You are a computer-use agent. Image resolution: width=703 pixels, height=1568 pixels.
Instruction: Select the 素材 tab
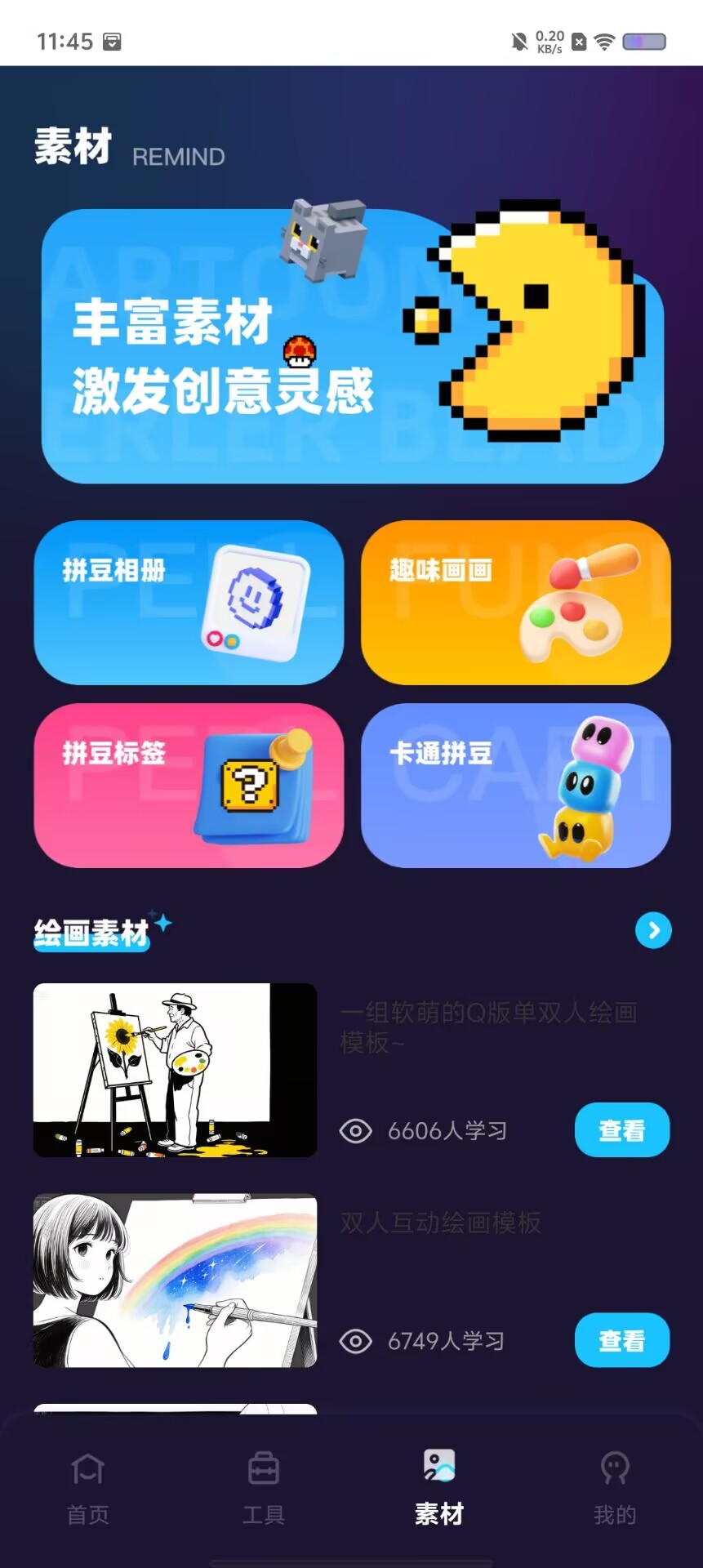[439, 1490]
